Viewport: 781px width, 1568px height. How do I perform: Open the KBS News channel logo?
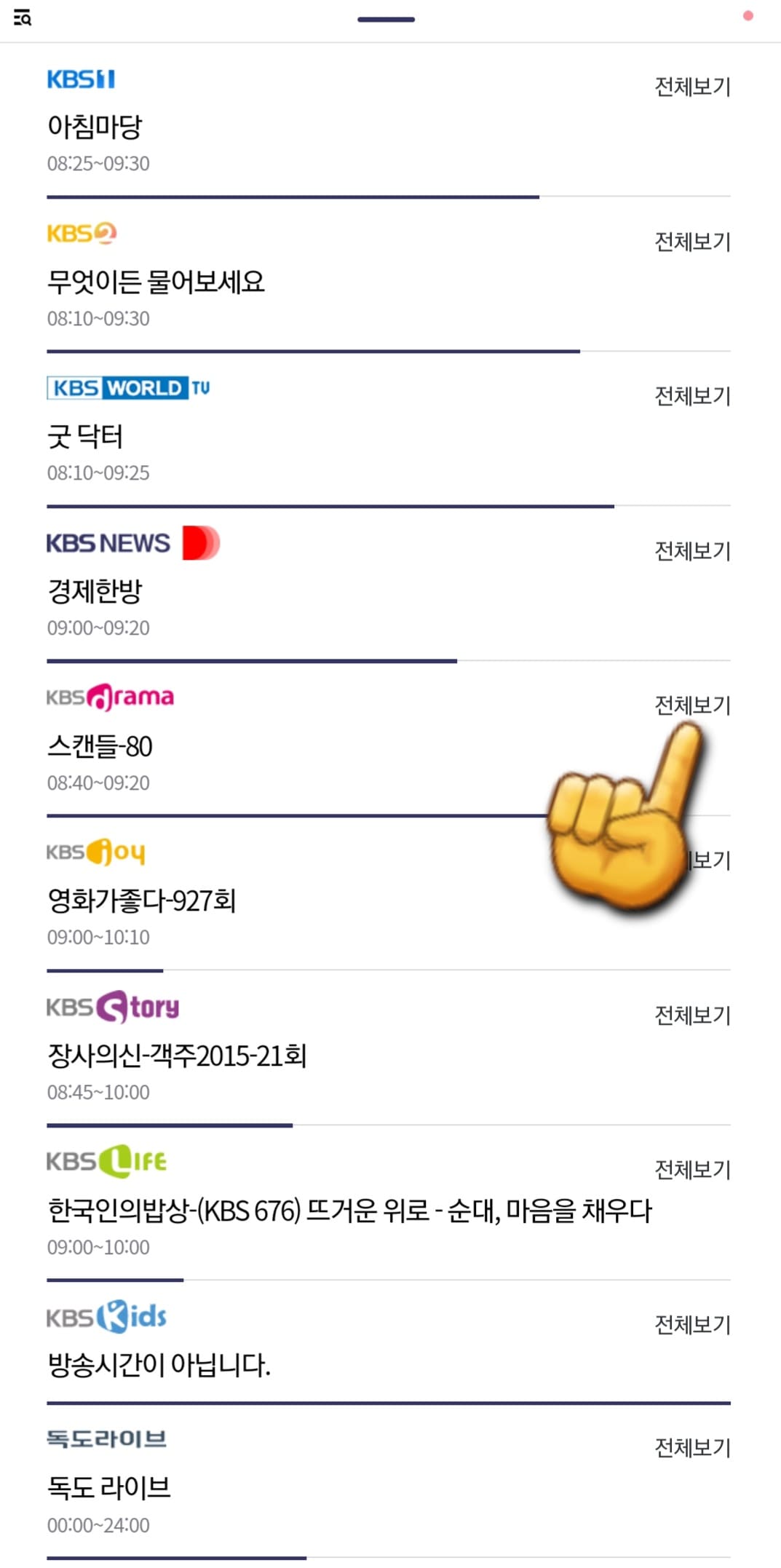[131, 543]
